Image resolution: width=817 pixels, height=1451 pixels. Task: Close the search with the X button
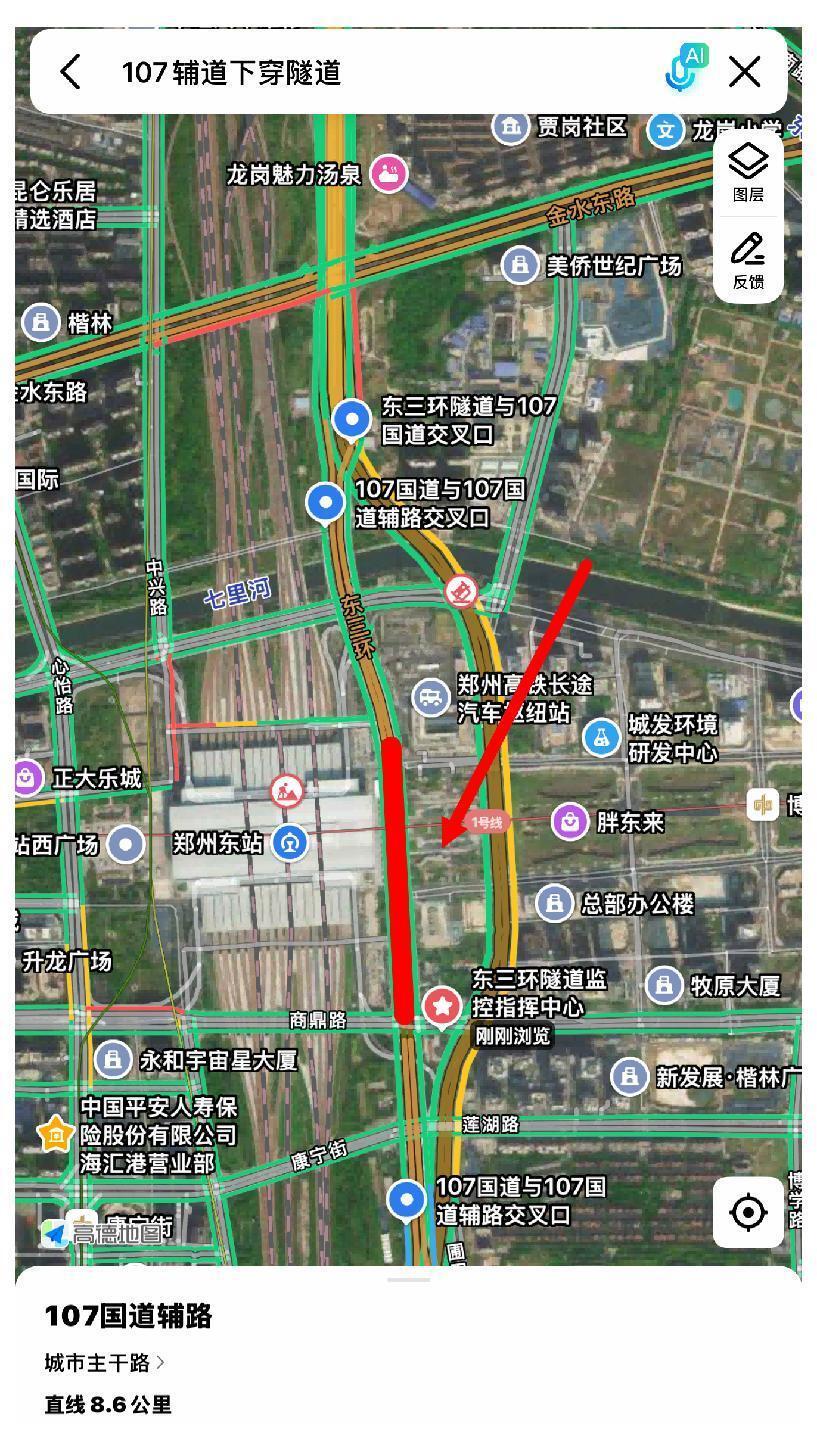(744, 71)
